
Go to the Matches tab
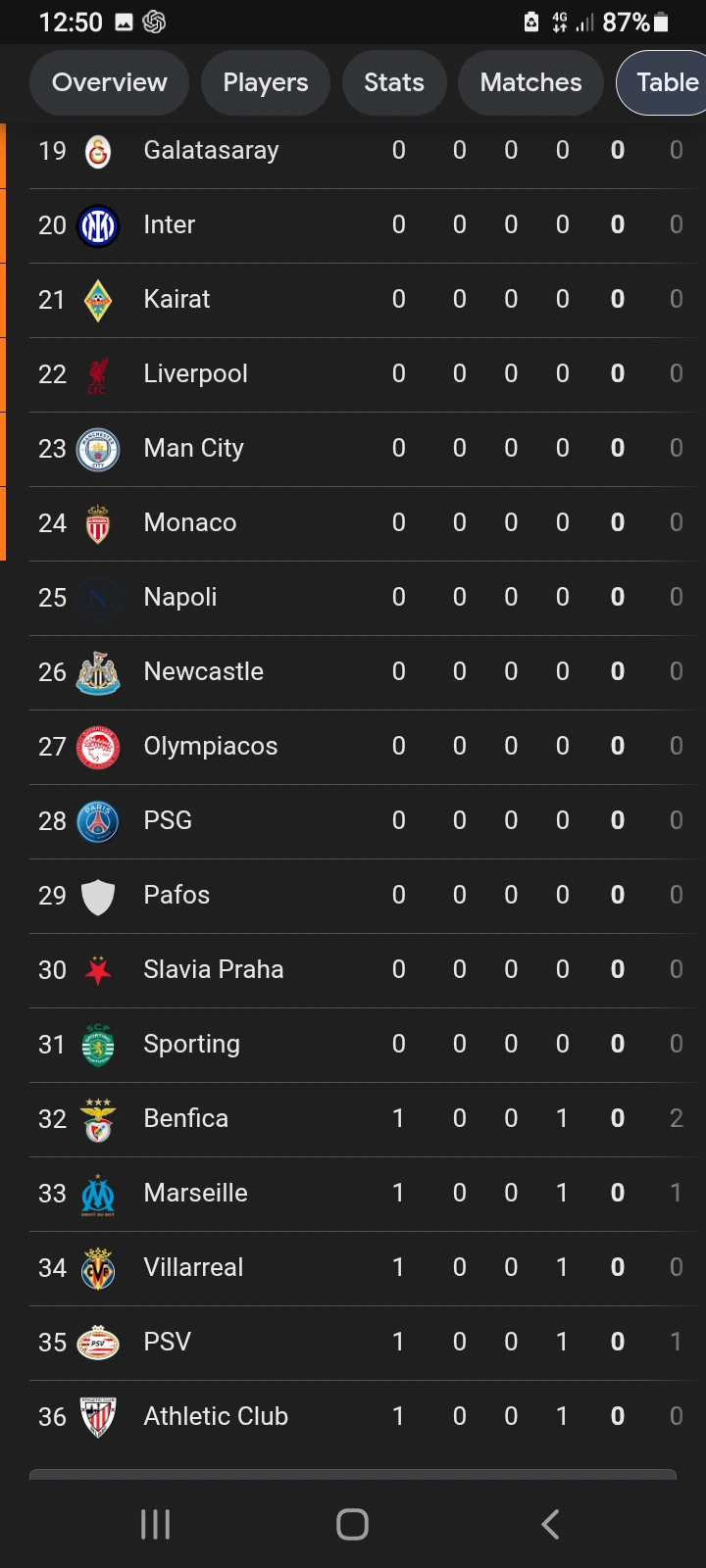click(x=530, y=82)
